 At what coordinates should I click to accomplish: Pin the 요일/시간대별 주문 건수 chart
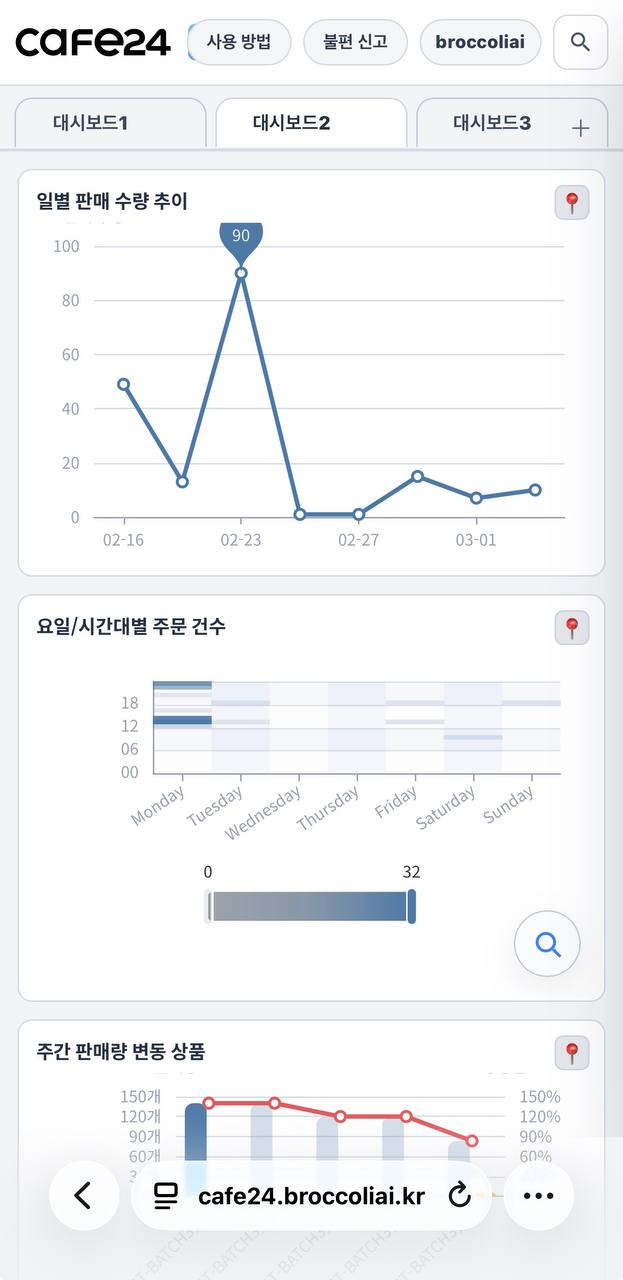(x=572, y=628)
